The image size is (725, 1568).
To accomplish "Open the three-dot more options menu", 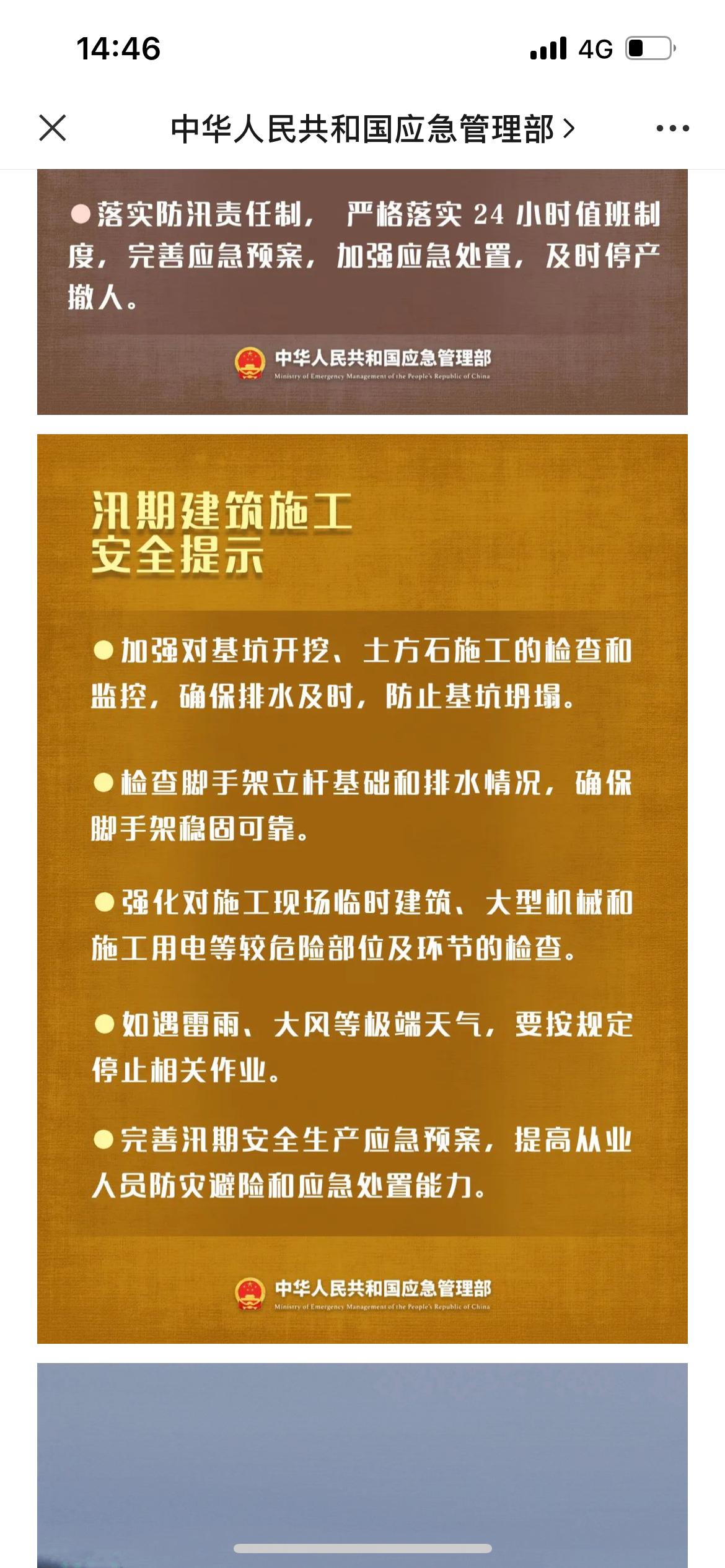I will (672, 128).
